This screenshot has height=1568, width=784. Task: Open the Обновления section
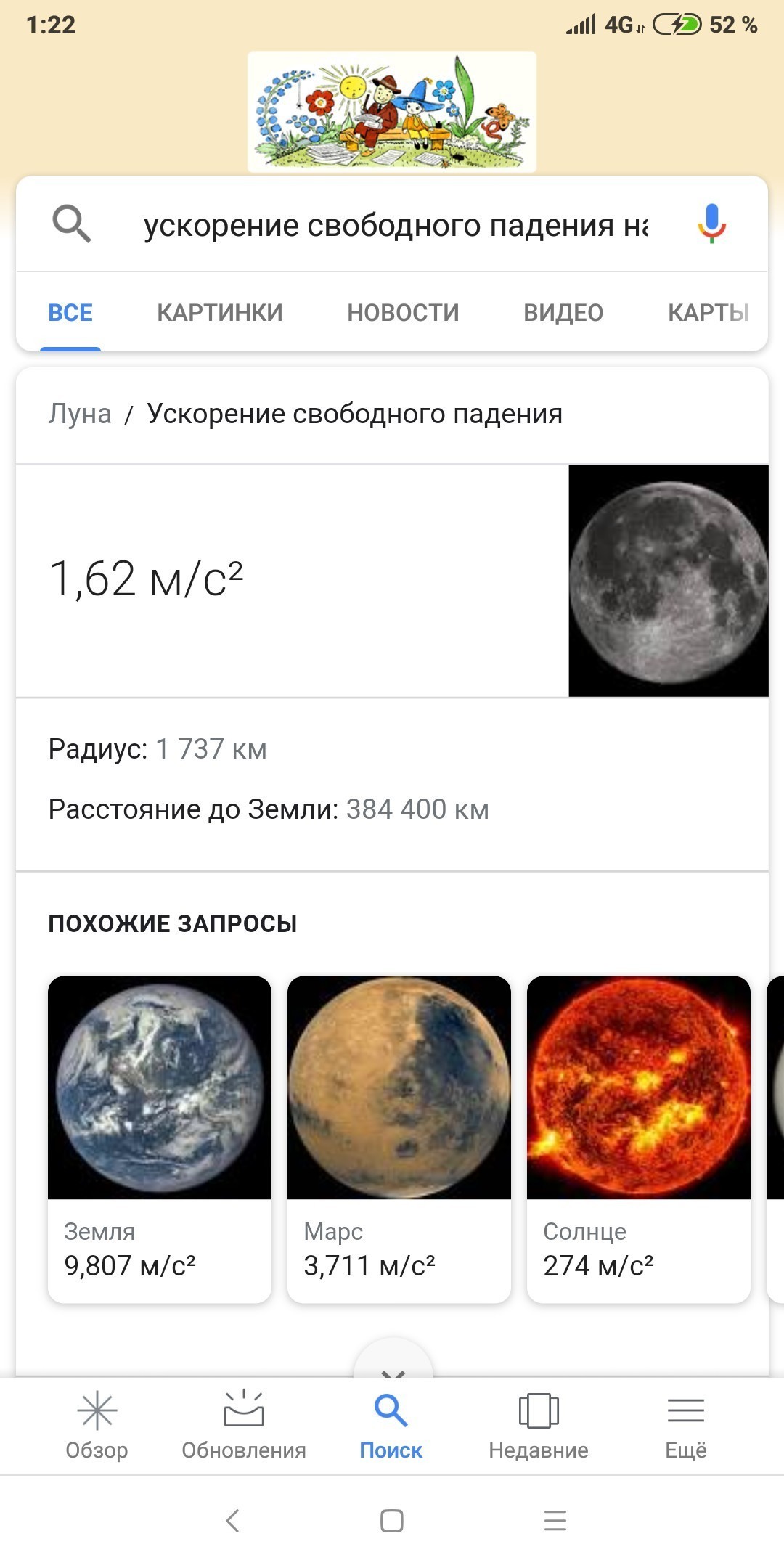(244, 1425)
